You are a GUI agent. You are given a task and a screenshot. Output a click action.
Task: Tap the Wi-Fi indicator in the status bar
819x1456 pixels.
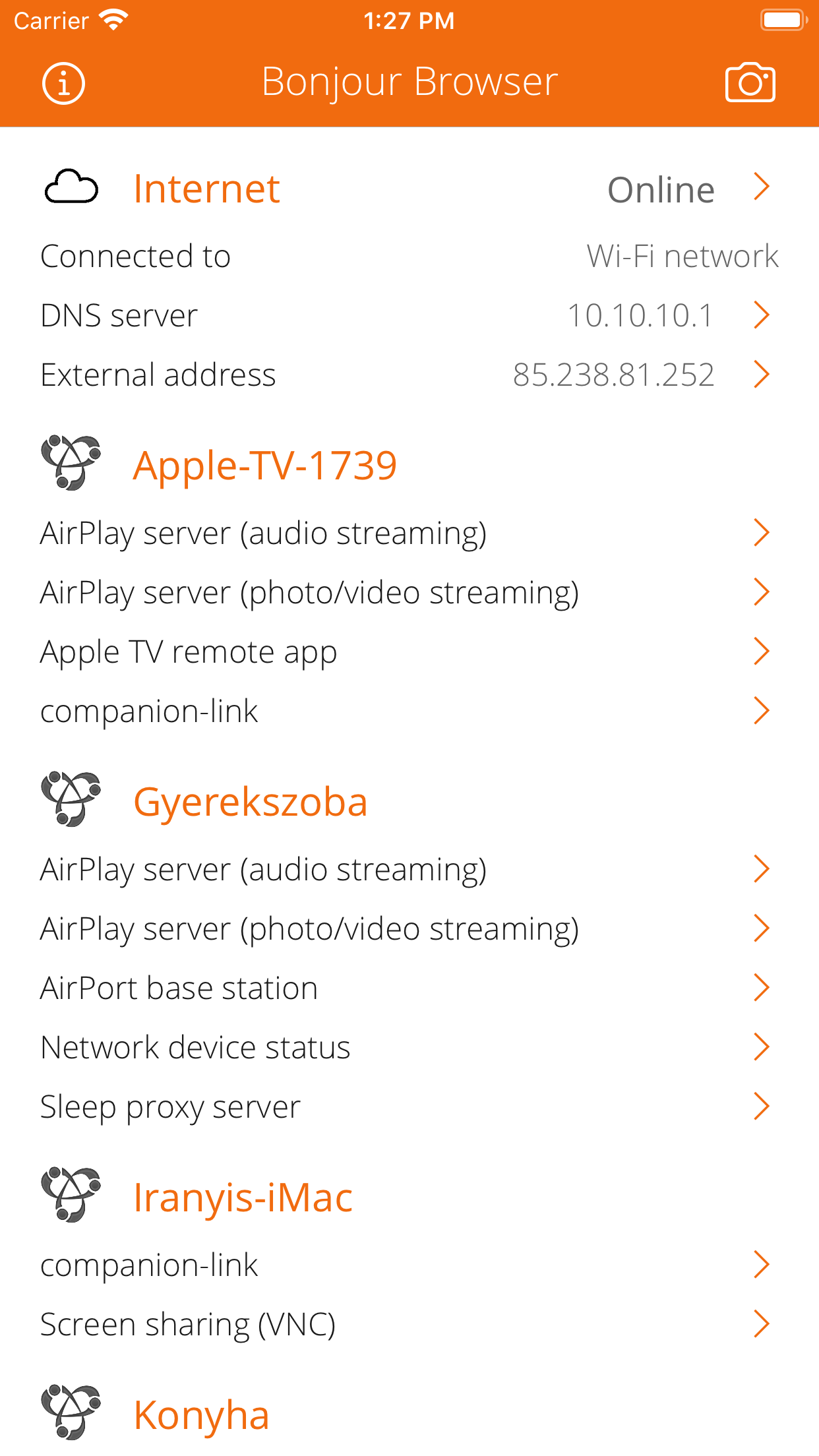pyautogui.click(x=113, y=20)
